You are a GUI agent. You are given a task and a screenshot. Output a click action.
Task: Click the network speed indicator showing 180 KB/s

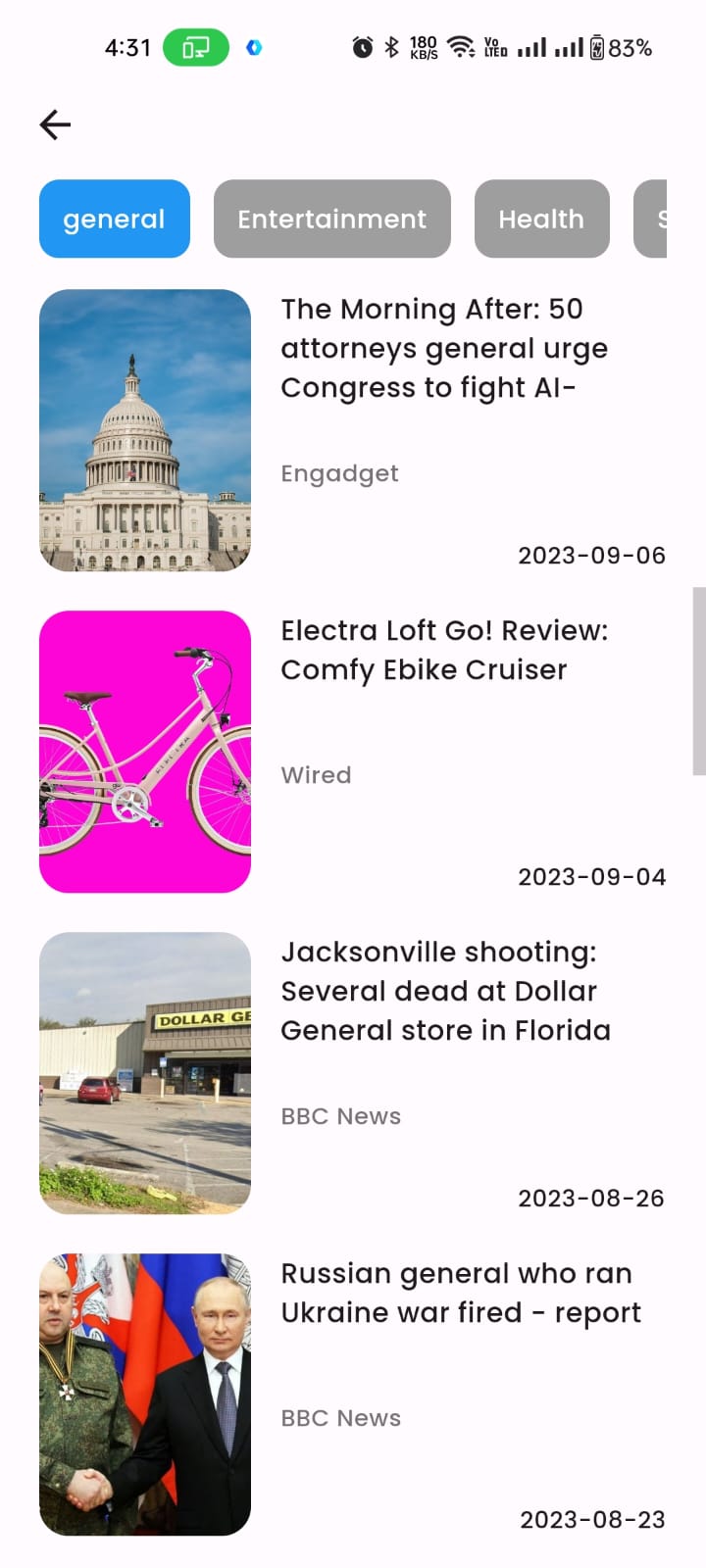click(422, 46)
